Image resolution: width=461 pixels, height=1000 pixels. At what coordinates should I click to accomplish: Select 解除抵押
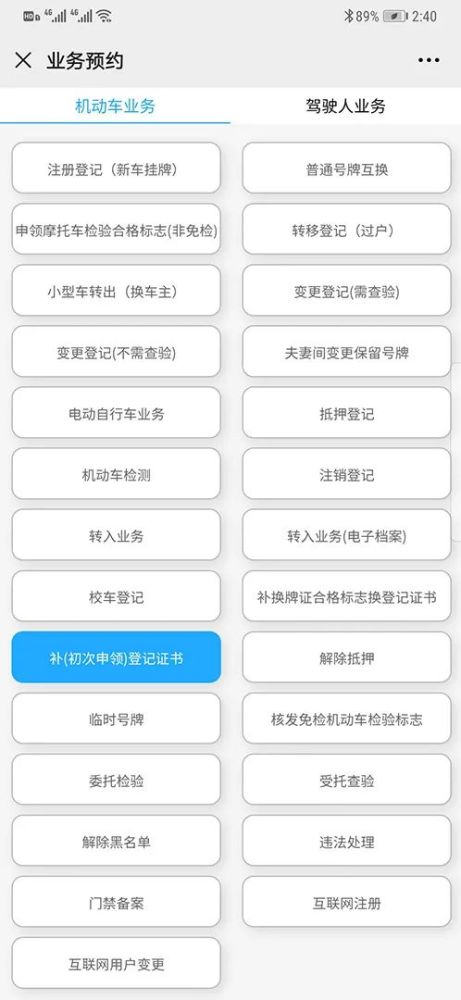pos(346,658)
